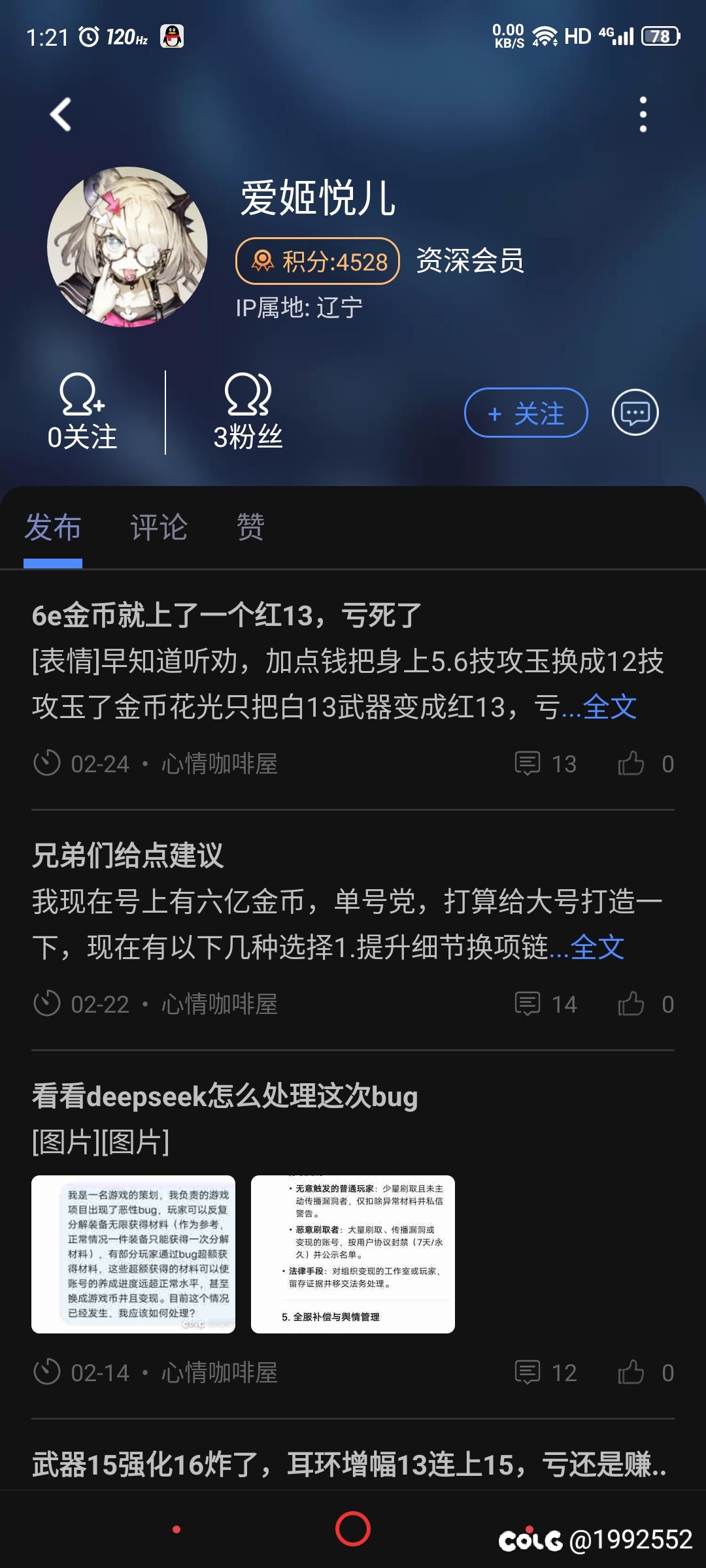This screenshot has width=706, height=1568.
Task: Select the 发布 tab
Action: click(53, 527)
